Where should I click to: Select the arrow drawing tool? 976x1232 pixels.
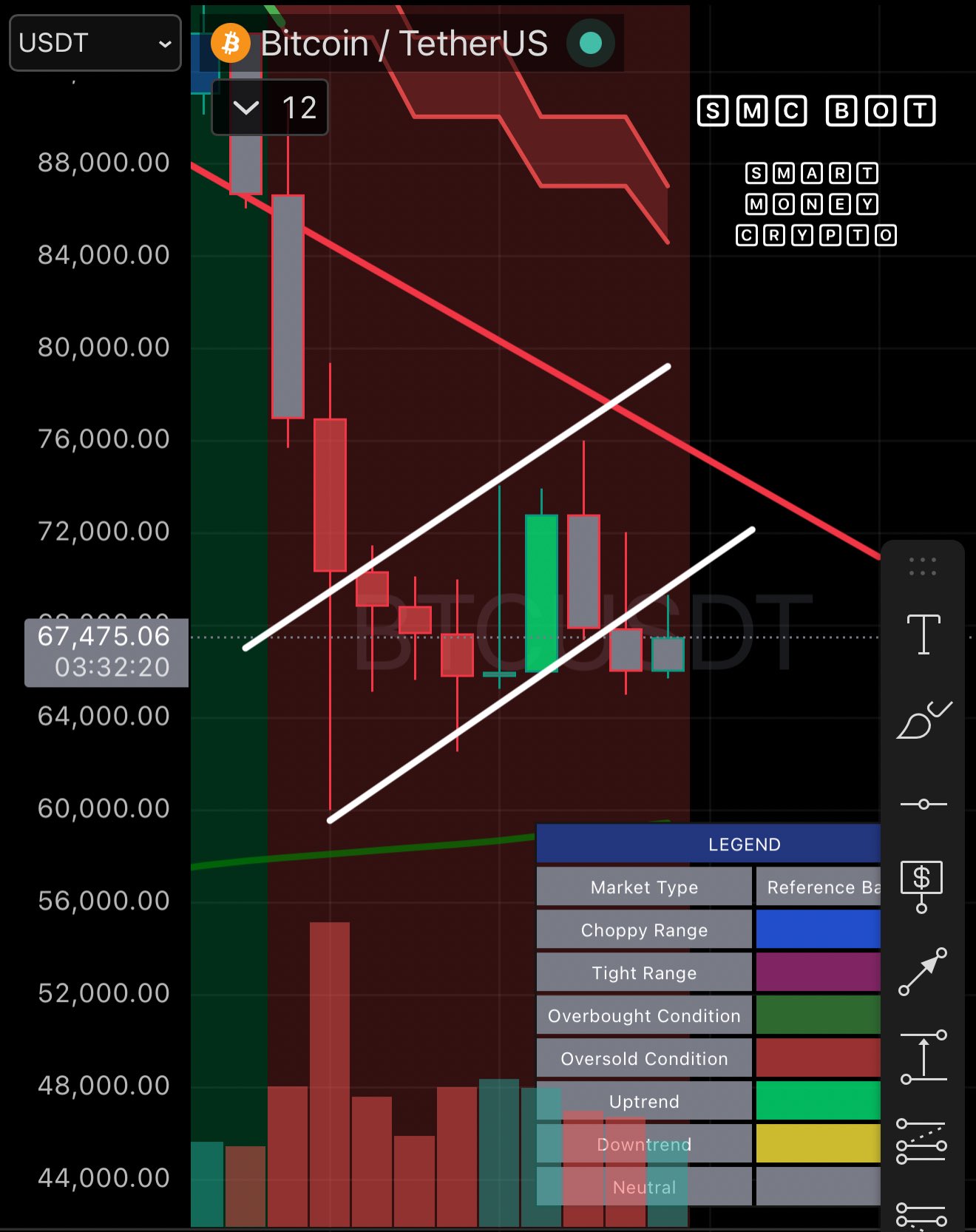[x=923, y=972]
